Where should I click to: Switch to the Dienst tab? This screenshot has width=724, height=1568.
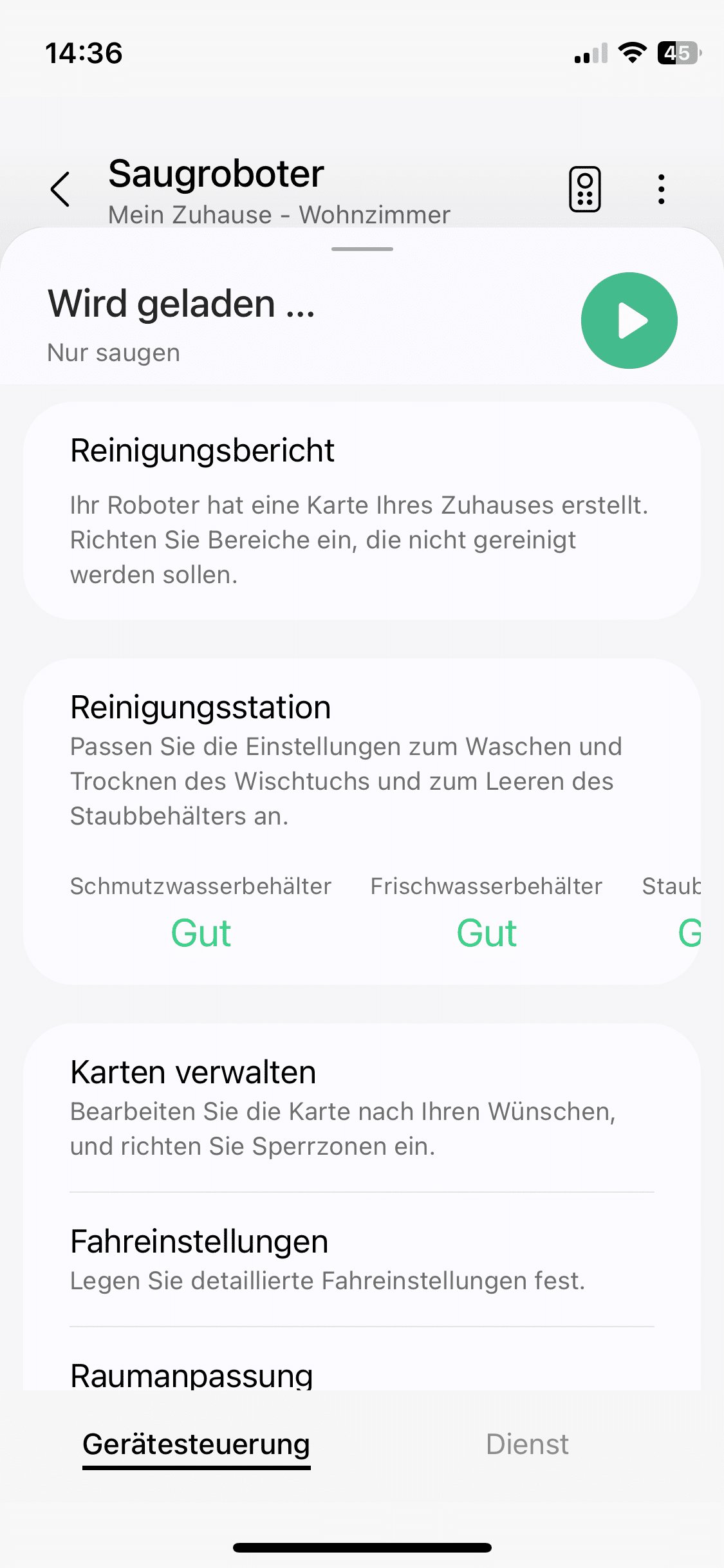point(527,1444)
